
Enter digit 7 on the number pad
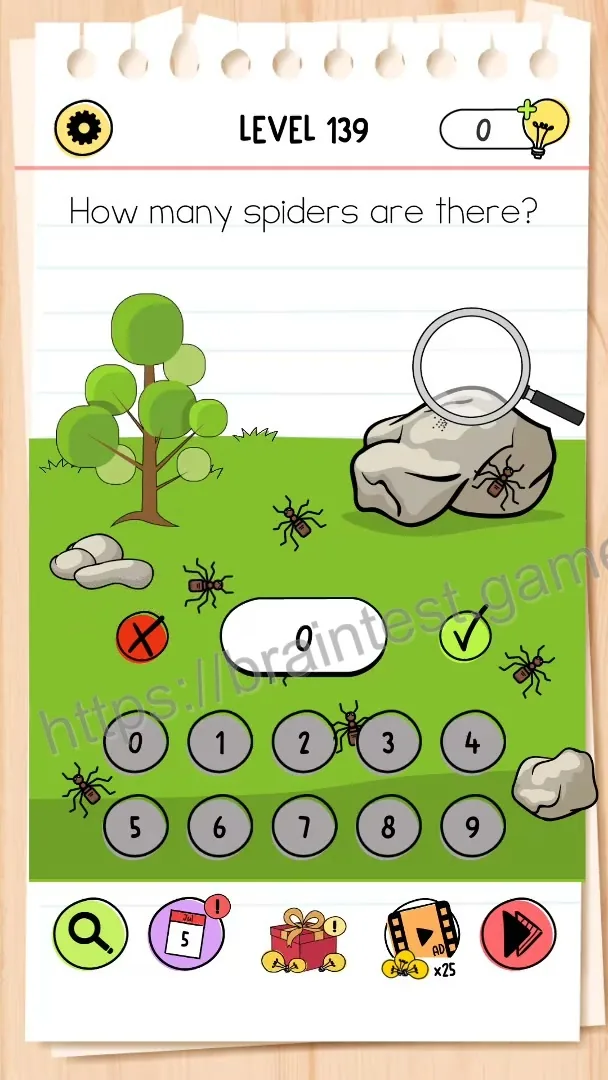point(304,827)
